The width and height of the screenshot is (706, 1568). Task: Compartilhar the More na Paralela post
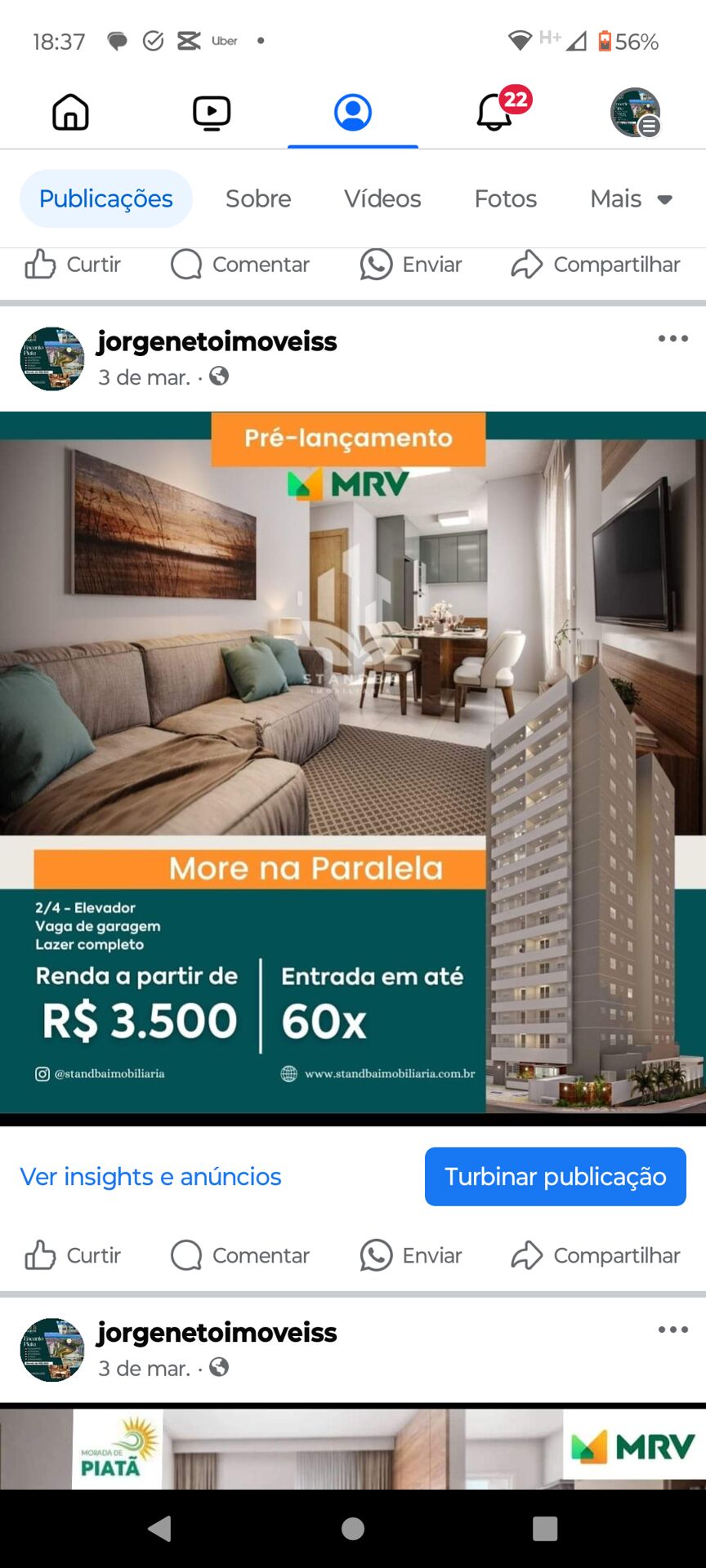[x=596, y=1255]
